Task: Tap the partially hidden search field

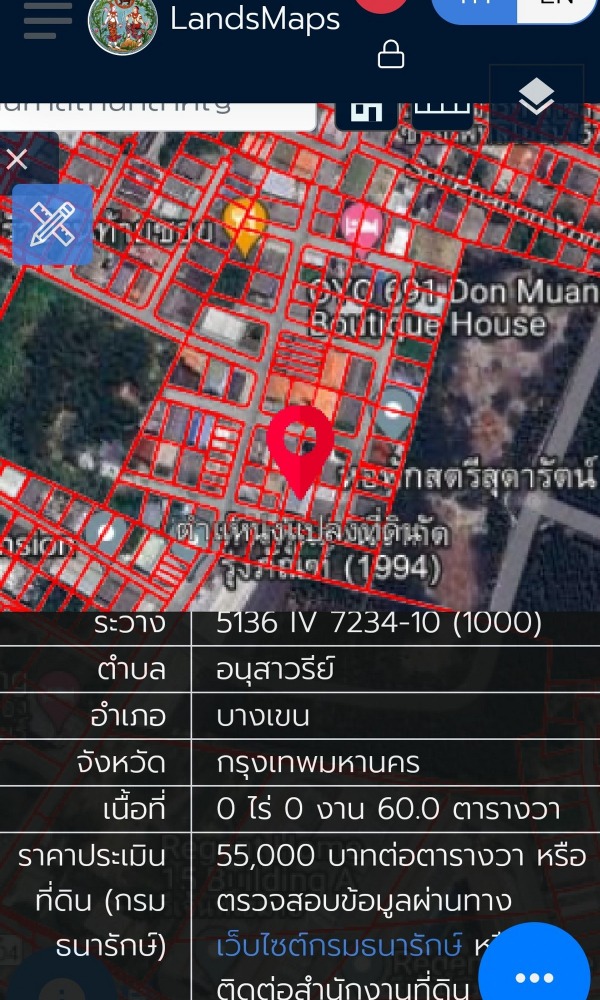Action: (x=158, y=115)
